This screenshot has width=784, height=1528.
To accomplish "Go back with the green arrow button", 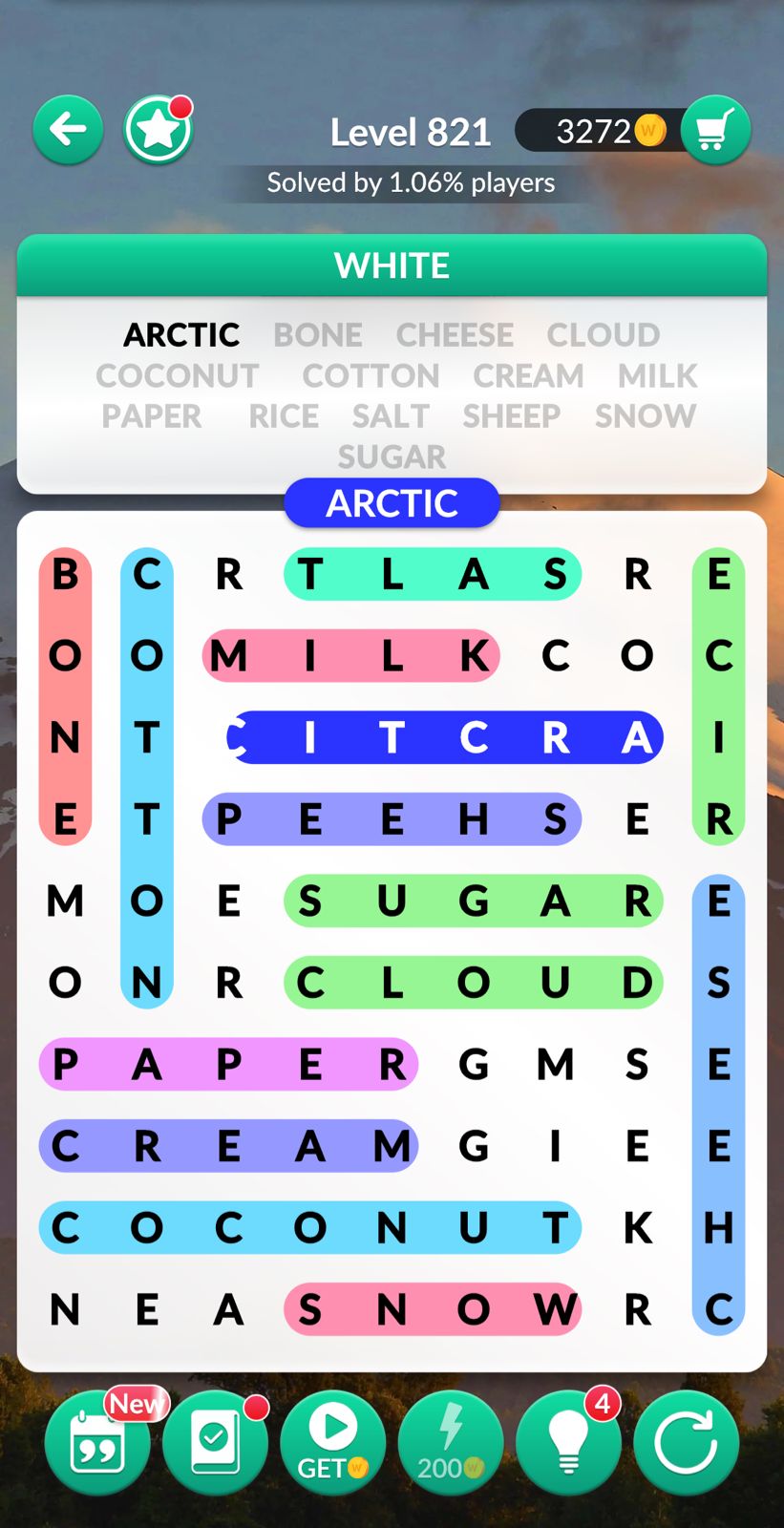I will click(68, 129).
